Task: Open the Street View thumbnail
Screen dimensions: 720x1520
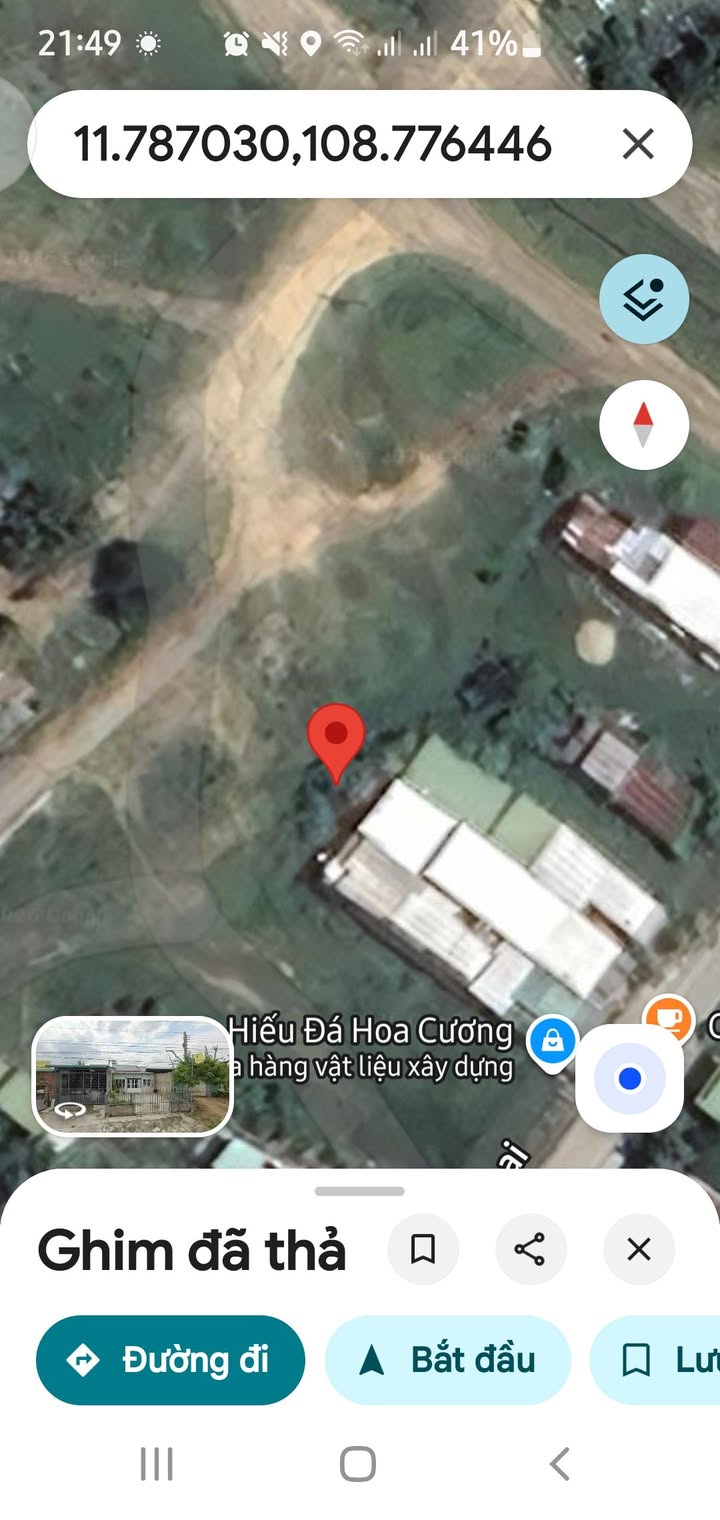Action: pos(132,1076)
